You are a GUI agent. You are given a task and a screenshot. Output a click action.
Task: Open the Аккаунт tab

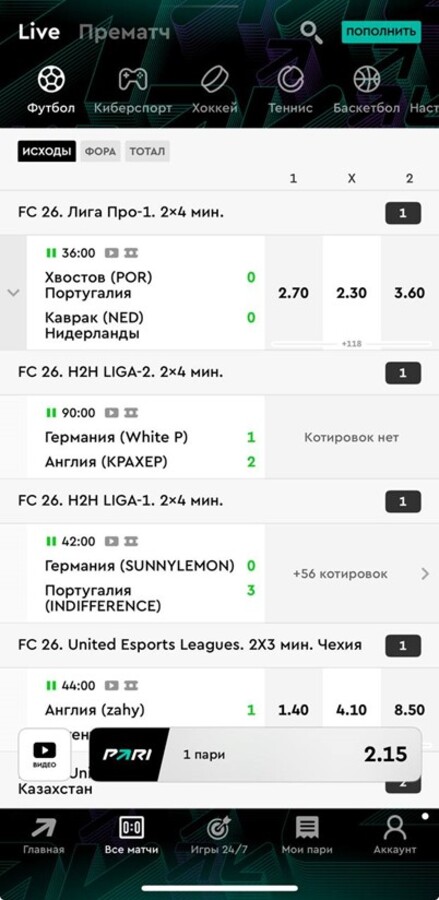pos(395,835)
